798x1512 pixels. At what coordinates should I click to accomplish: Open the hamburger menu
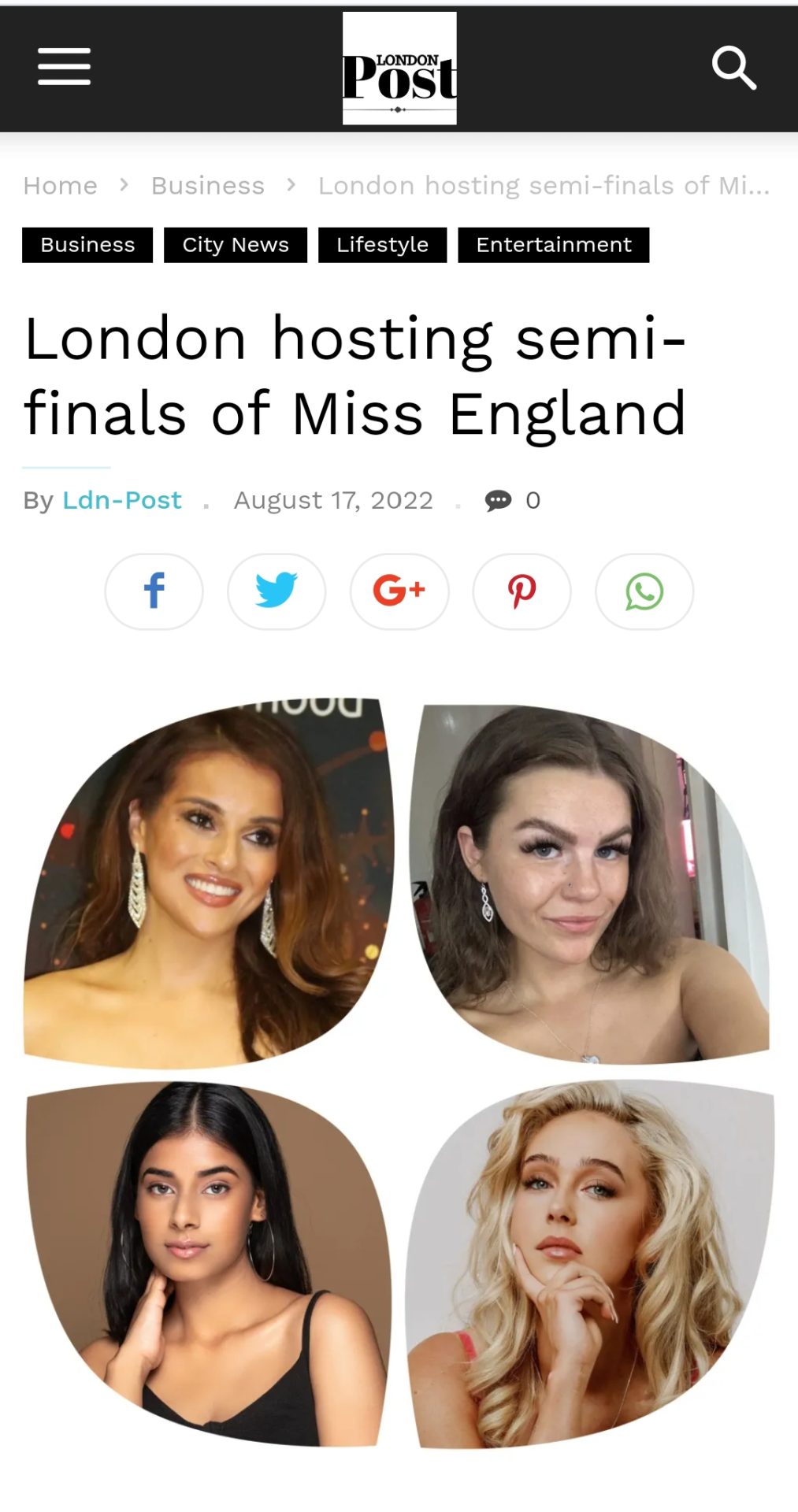64,66
